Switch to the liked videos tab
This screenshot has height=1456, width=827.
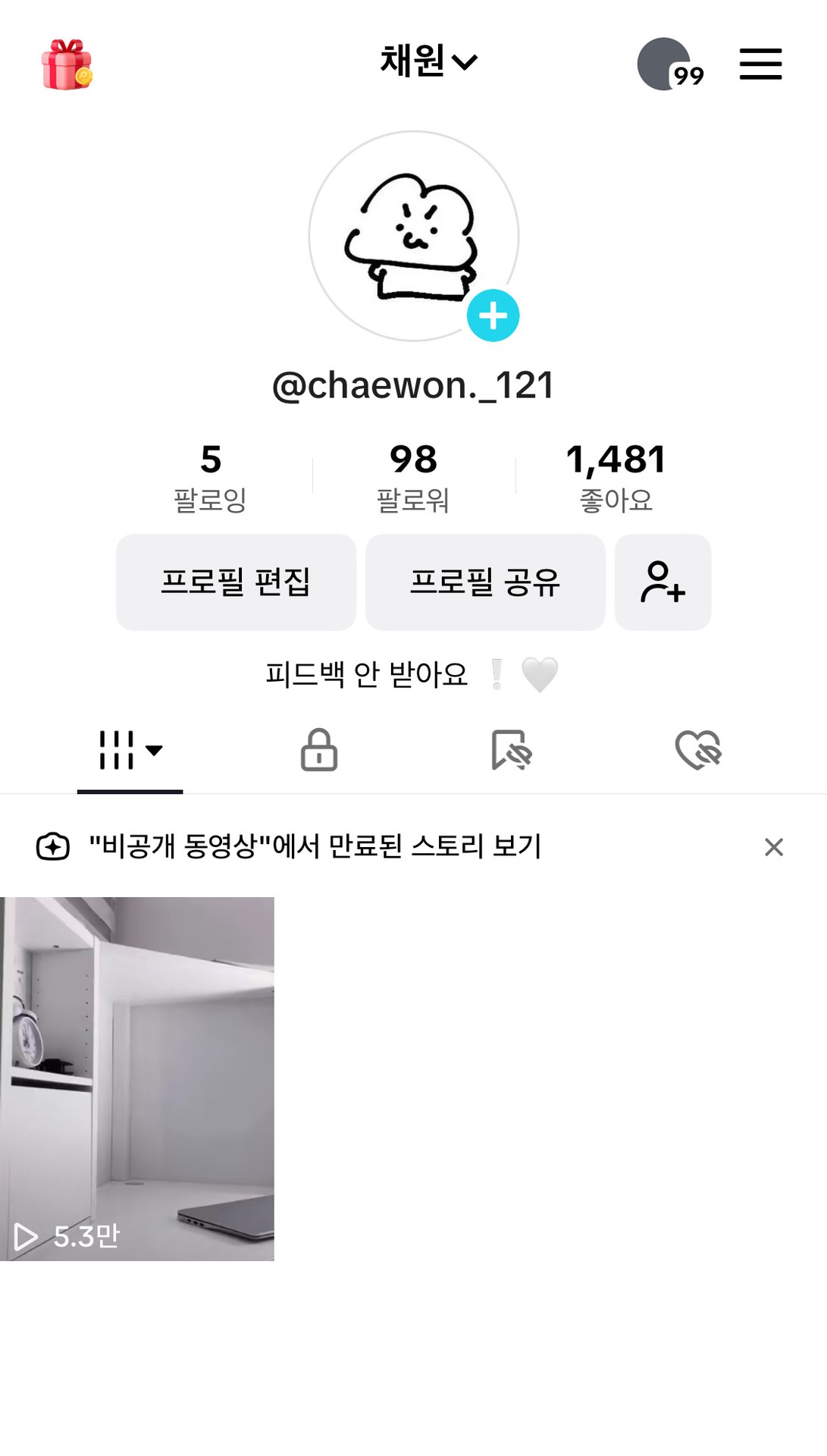697,750
